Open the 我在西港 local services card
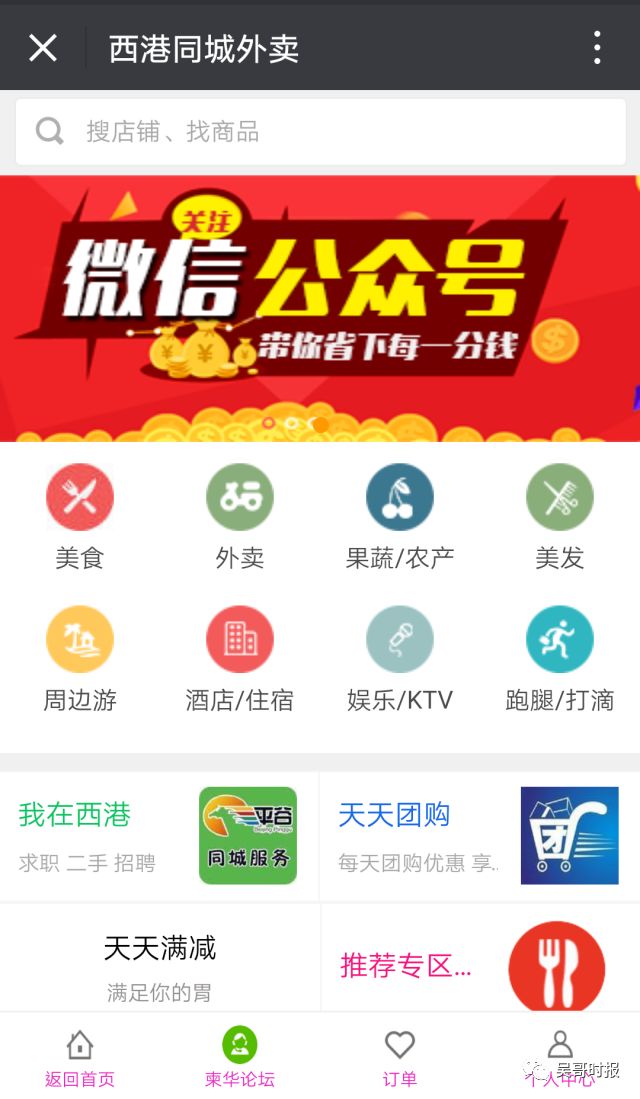The image size is (640, 1099). coord(160,836)
